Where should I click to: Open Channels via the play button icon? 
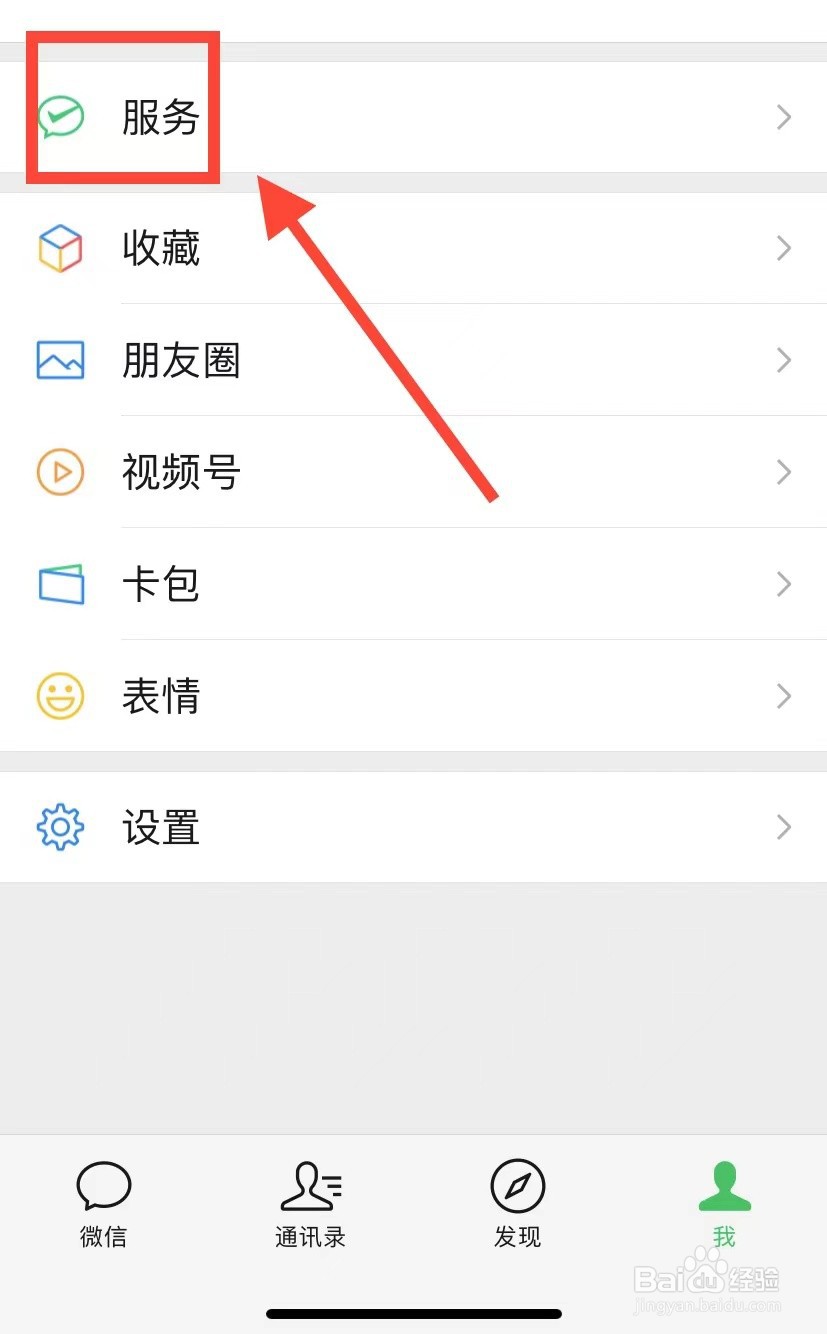pyautogui.click(x=58, y=472)
